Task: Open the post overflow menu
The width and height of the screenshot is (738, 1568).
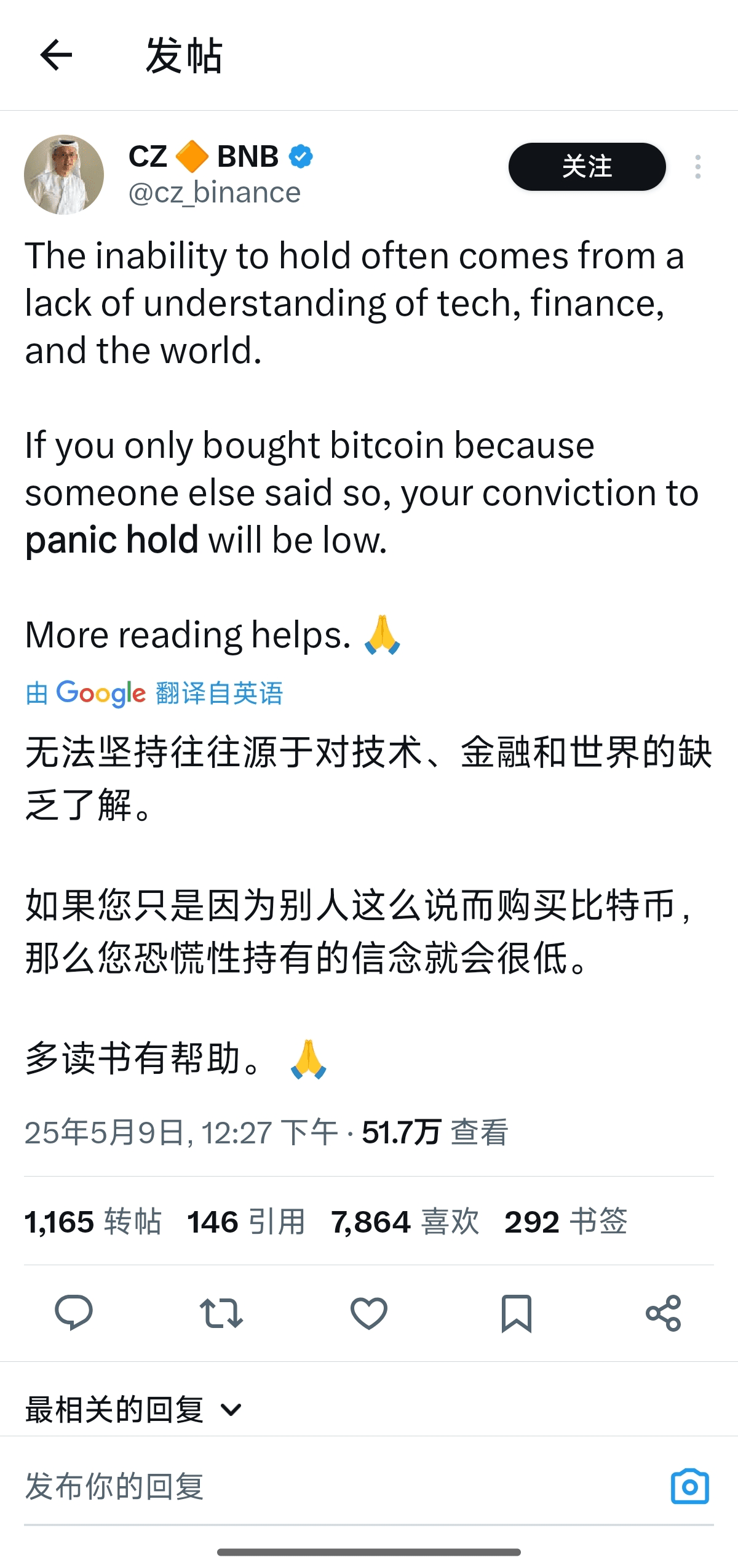Action: click(x=697, y=167)
